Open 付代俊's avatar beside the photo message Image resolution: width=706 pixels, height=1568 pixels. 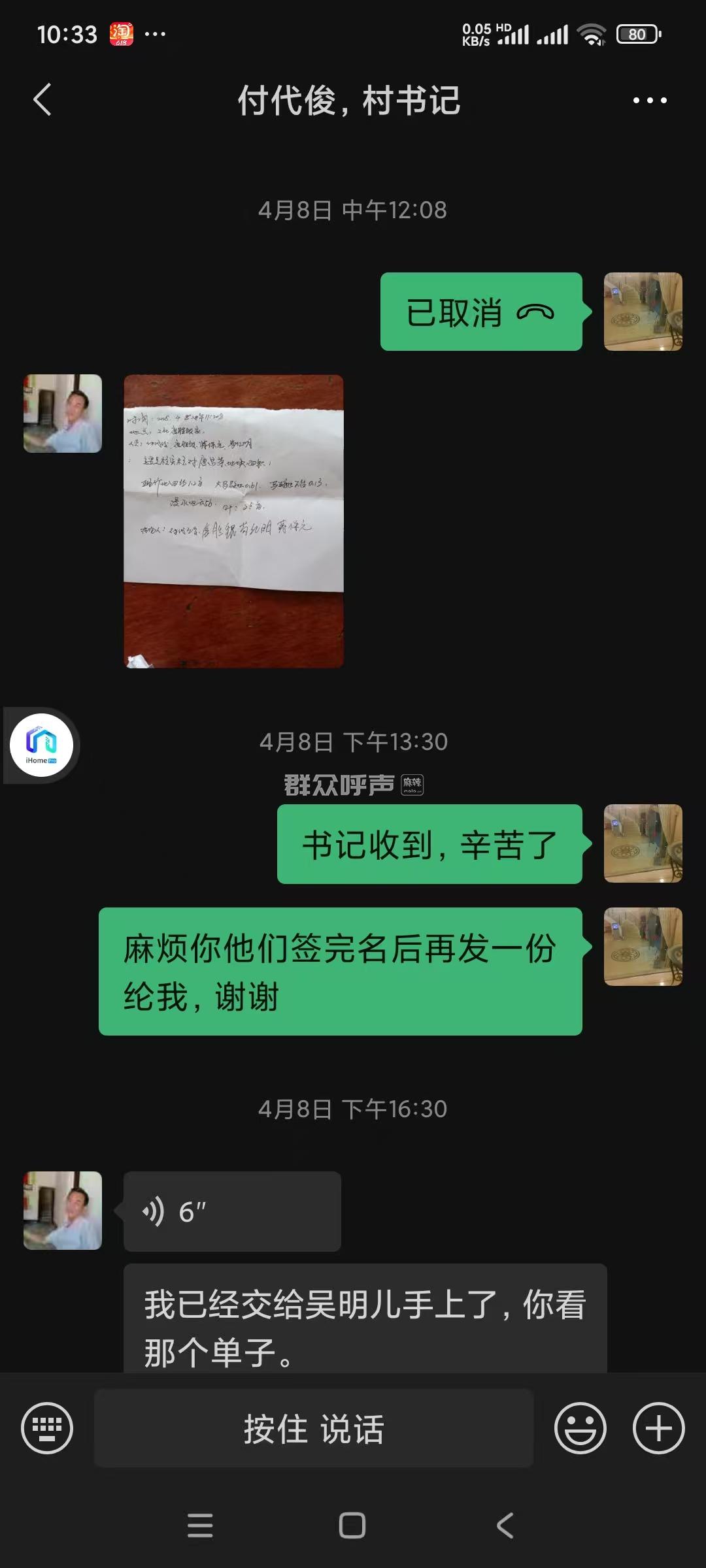(x=63, y=414)
